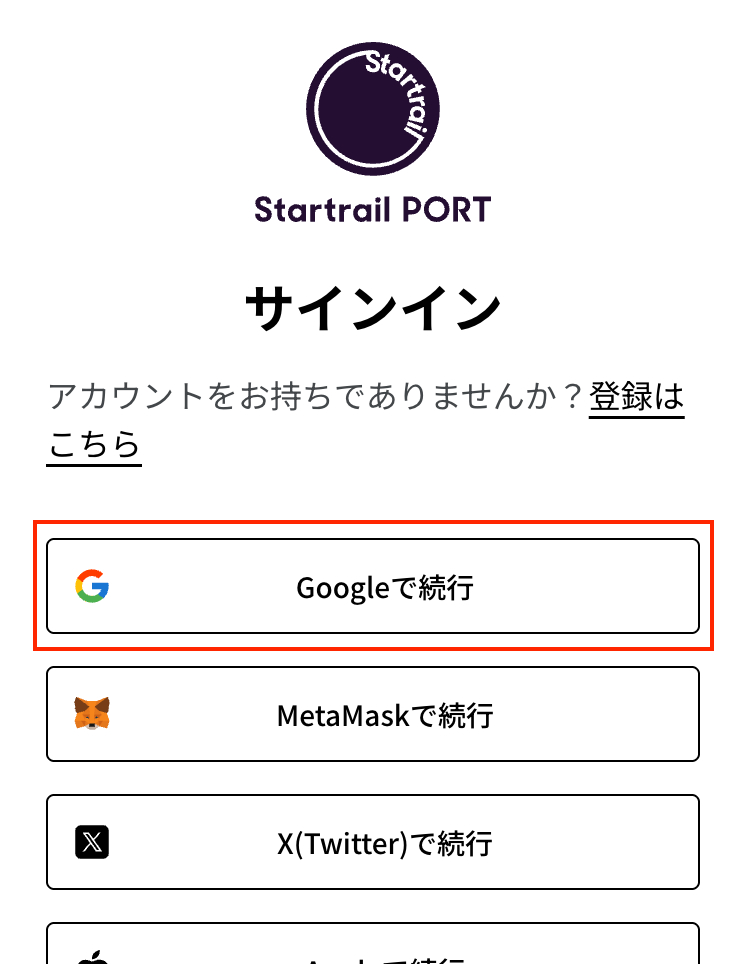Choose the Apple sign-in button
The height and width of the screenshot is (964, 744).
372,946
